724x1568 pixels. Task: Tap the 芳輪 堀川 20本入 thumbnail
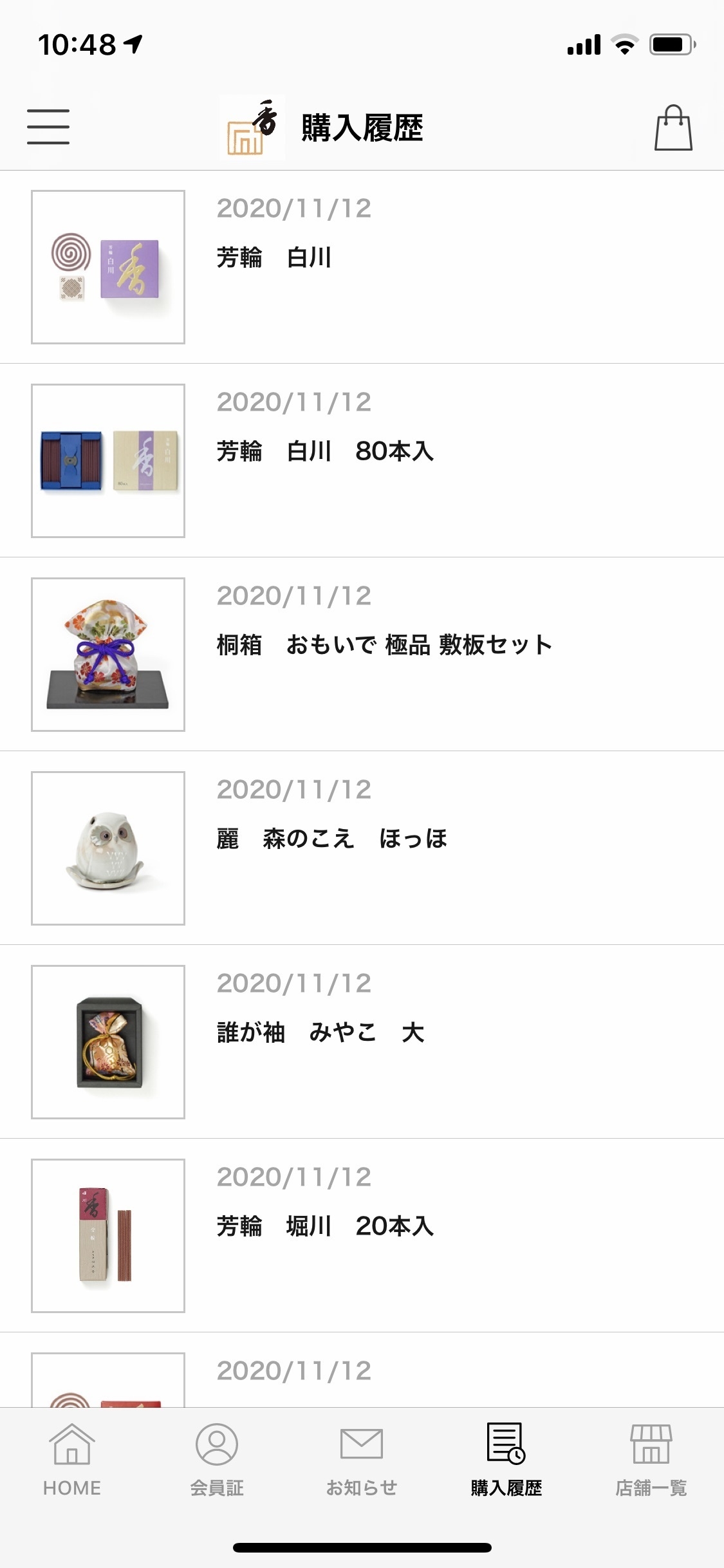(x=108, y=1236)
